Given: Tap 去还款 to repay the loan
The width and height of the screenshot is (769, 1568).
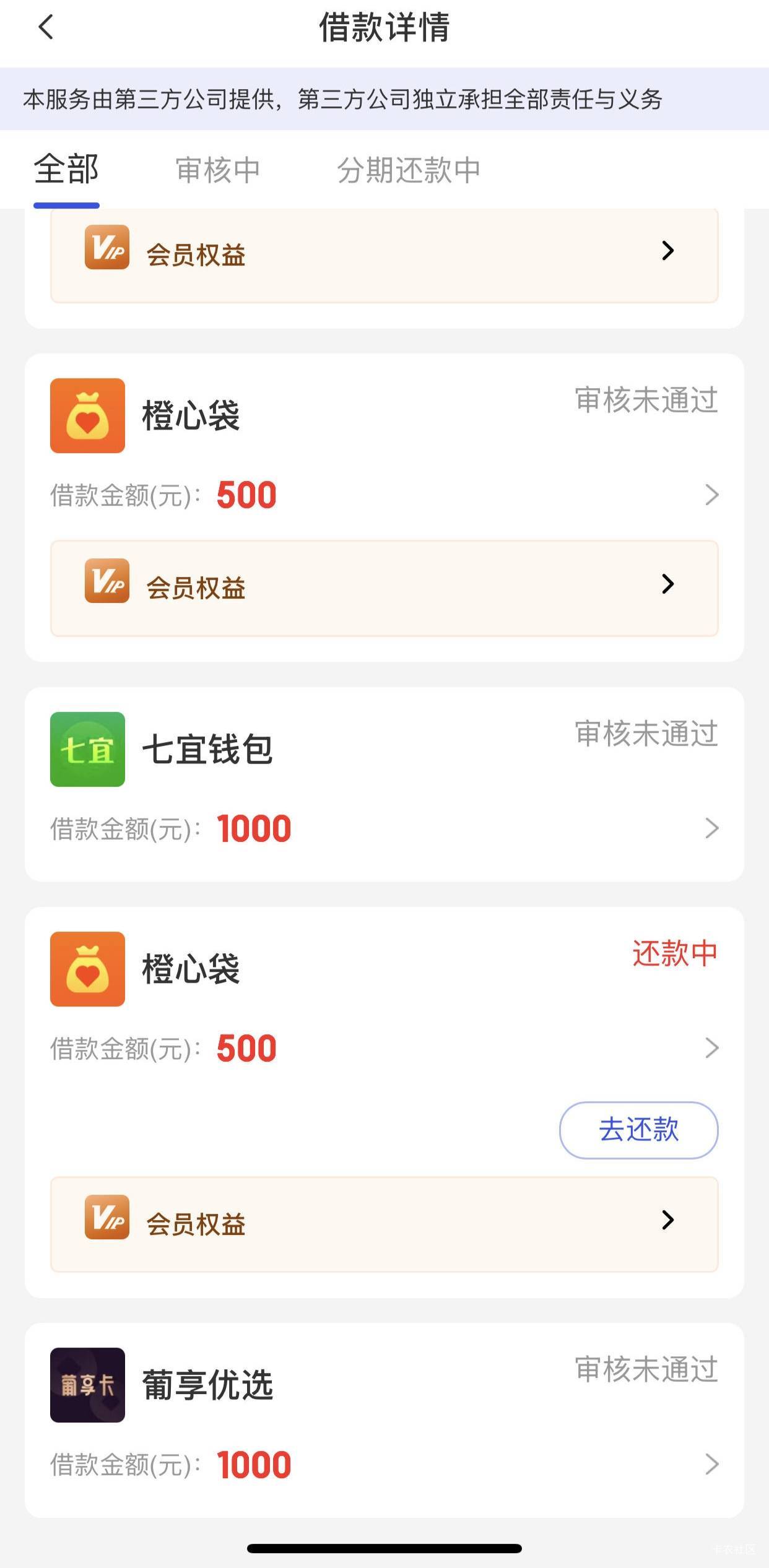Looking at the screenshot, I should (638, 1130).
